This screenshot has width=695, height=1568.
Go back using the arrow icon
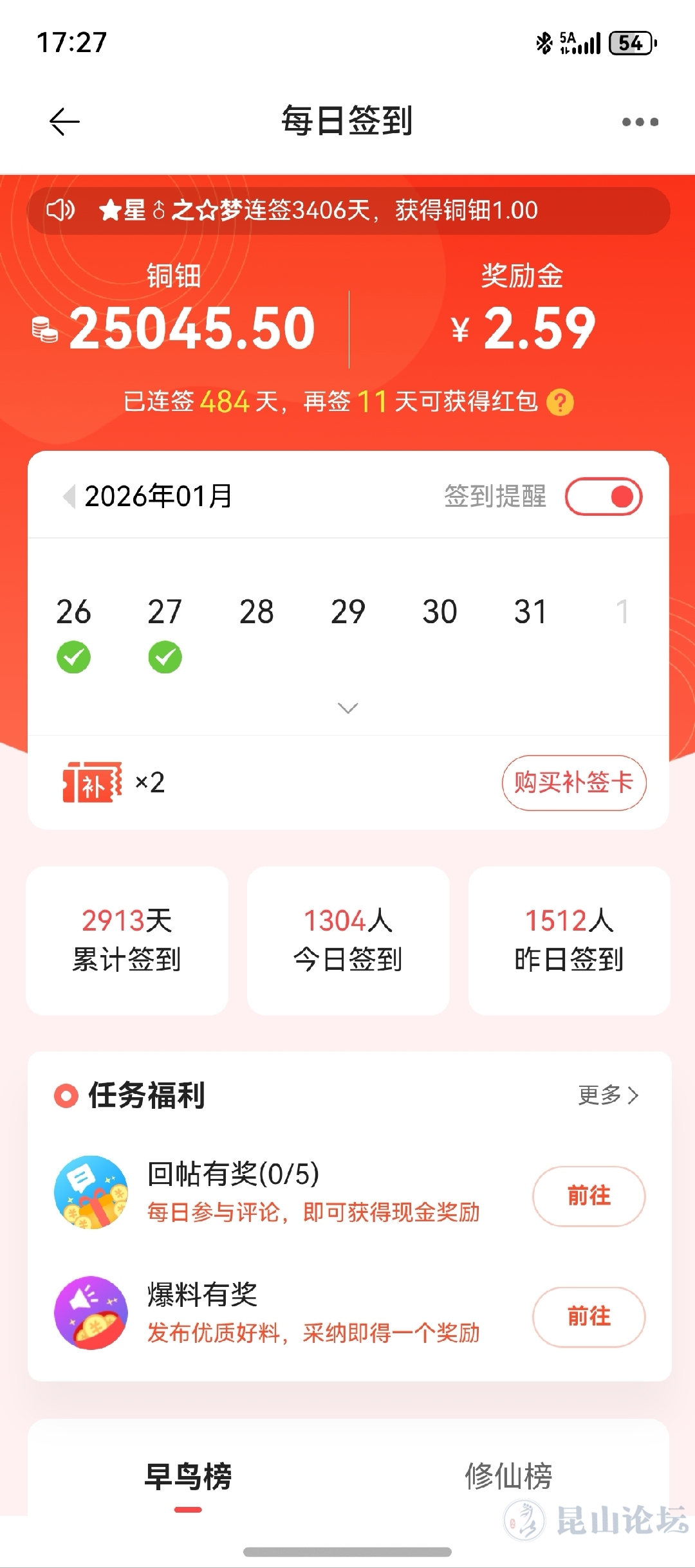click(x=64, y=122)
